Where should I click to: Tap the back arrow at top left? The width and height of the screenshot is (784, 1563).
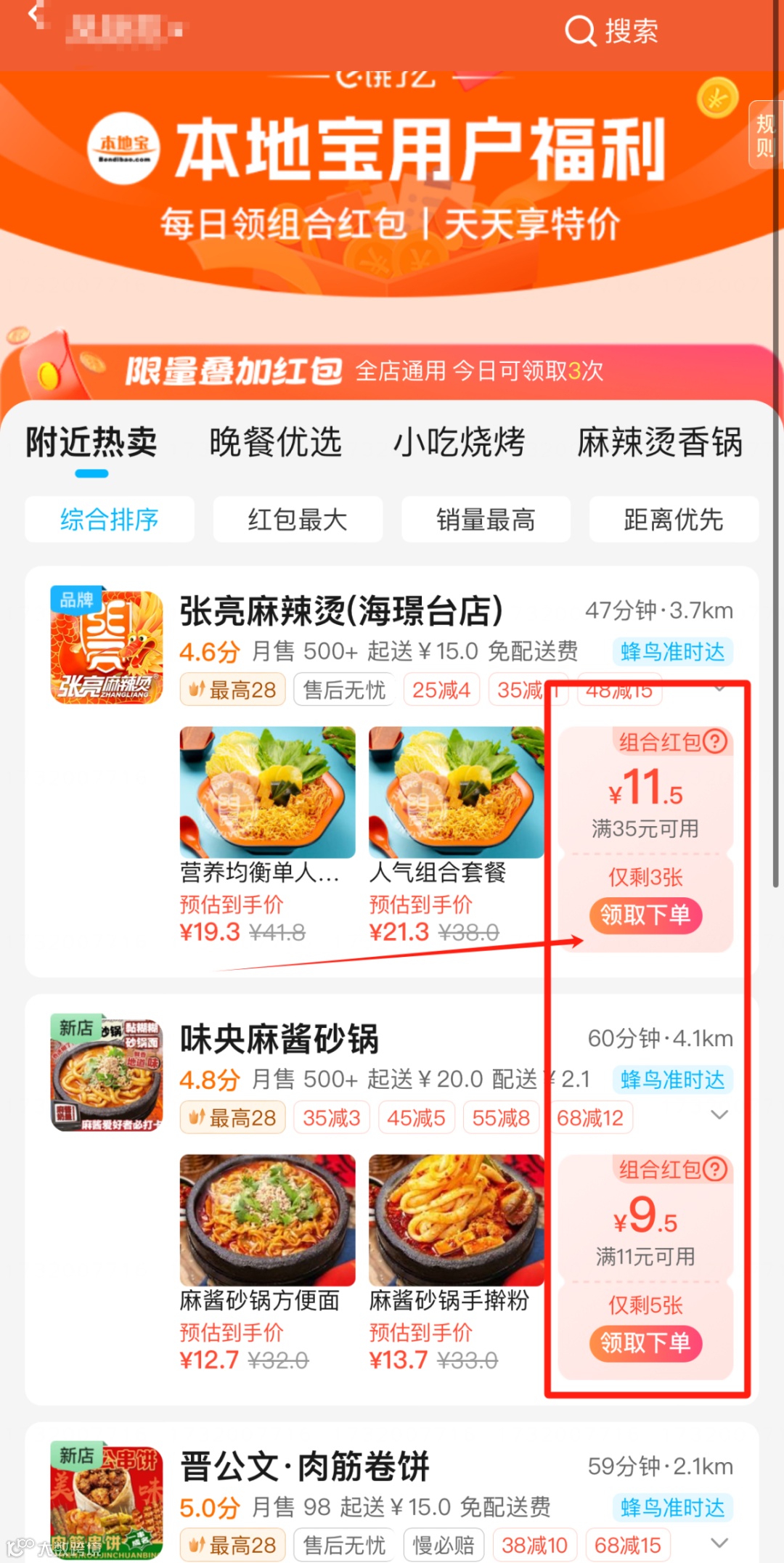31,15
